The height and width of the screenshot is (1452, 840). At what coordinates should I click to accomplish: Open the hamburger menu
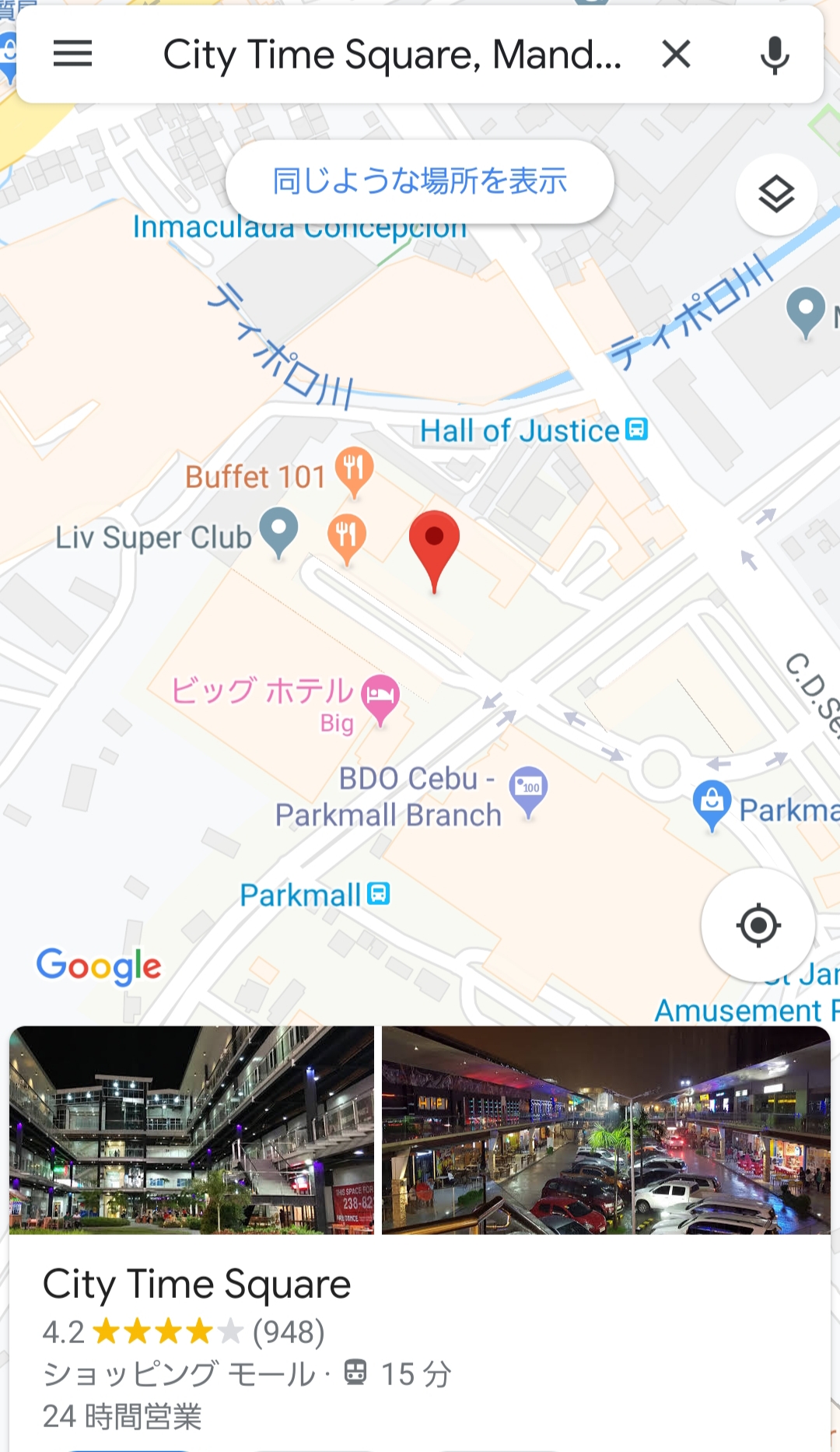tap(72, 54)
